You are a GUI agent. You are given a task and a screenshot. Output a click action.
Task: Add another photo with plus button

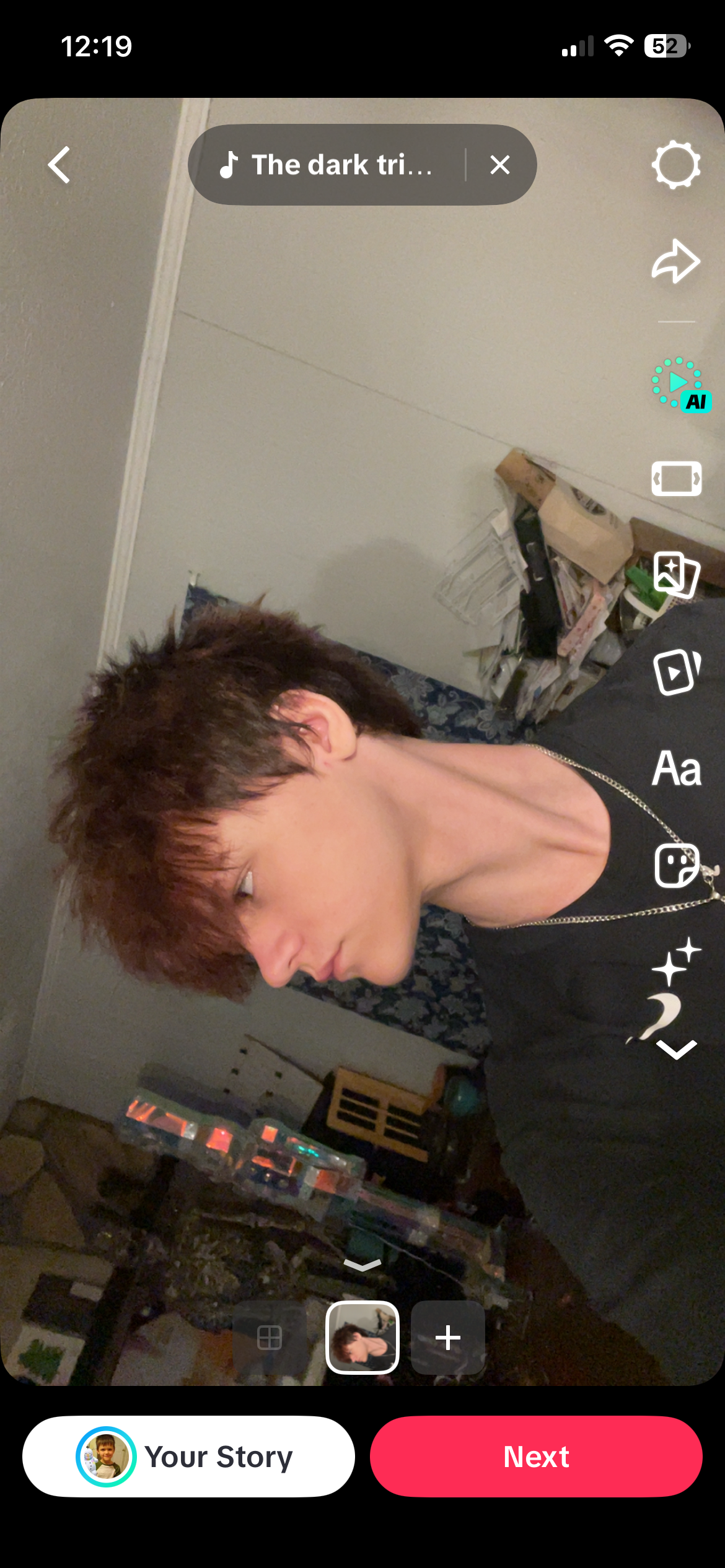point(448,1338)
